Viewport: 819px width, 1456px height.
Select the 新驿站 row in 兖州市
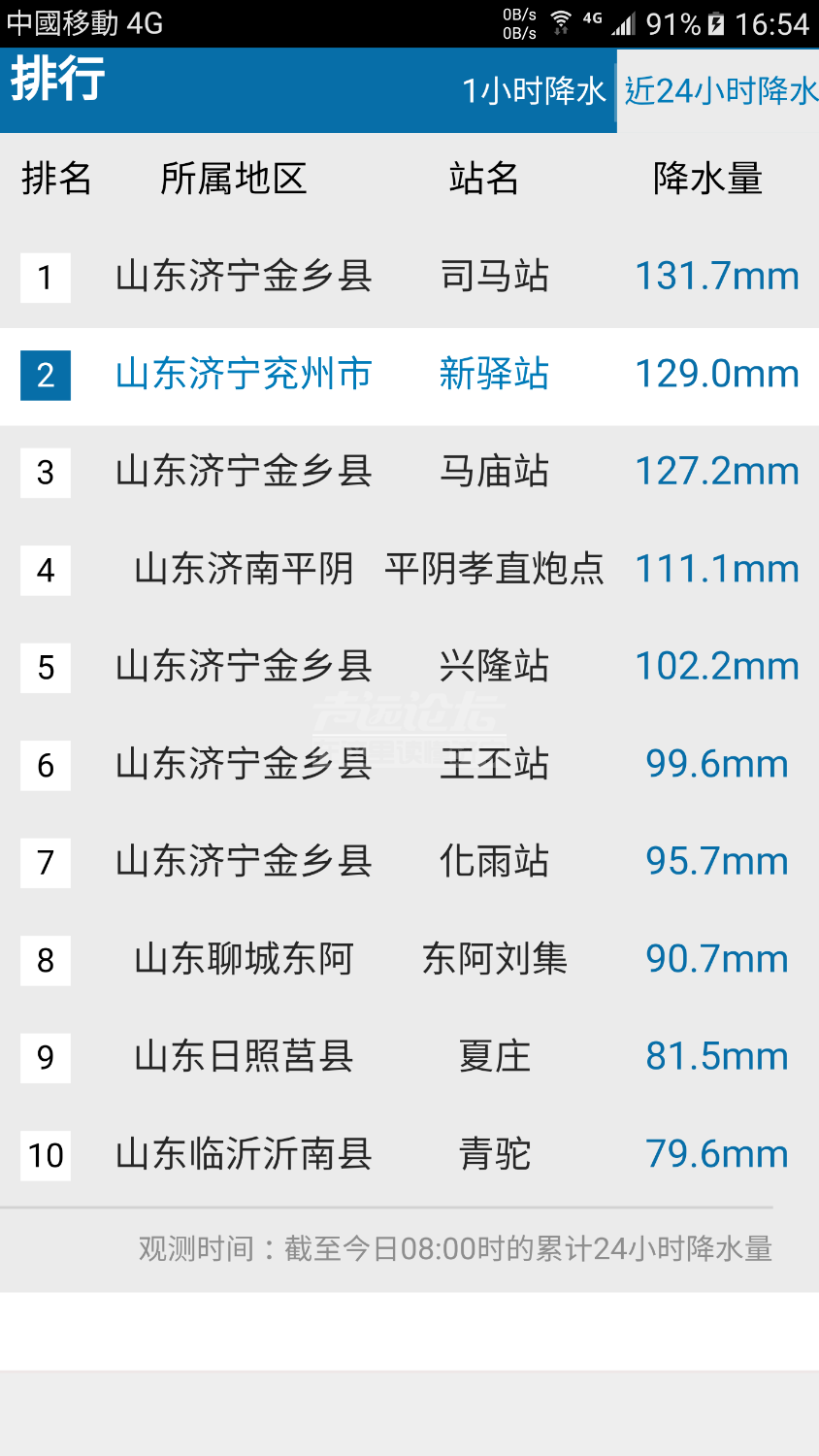tap(409, 376)
